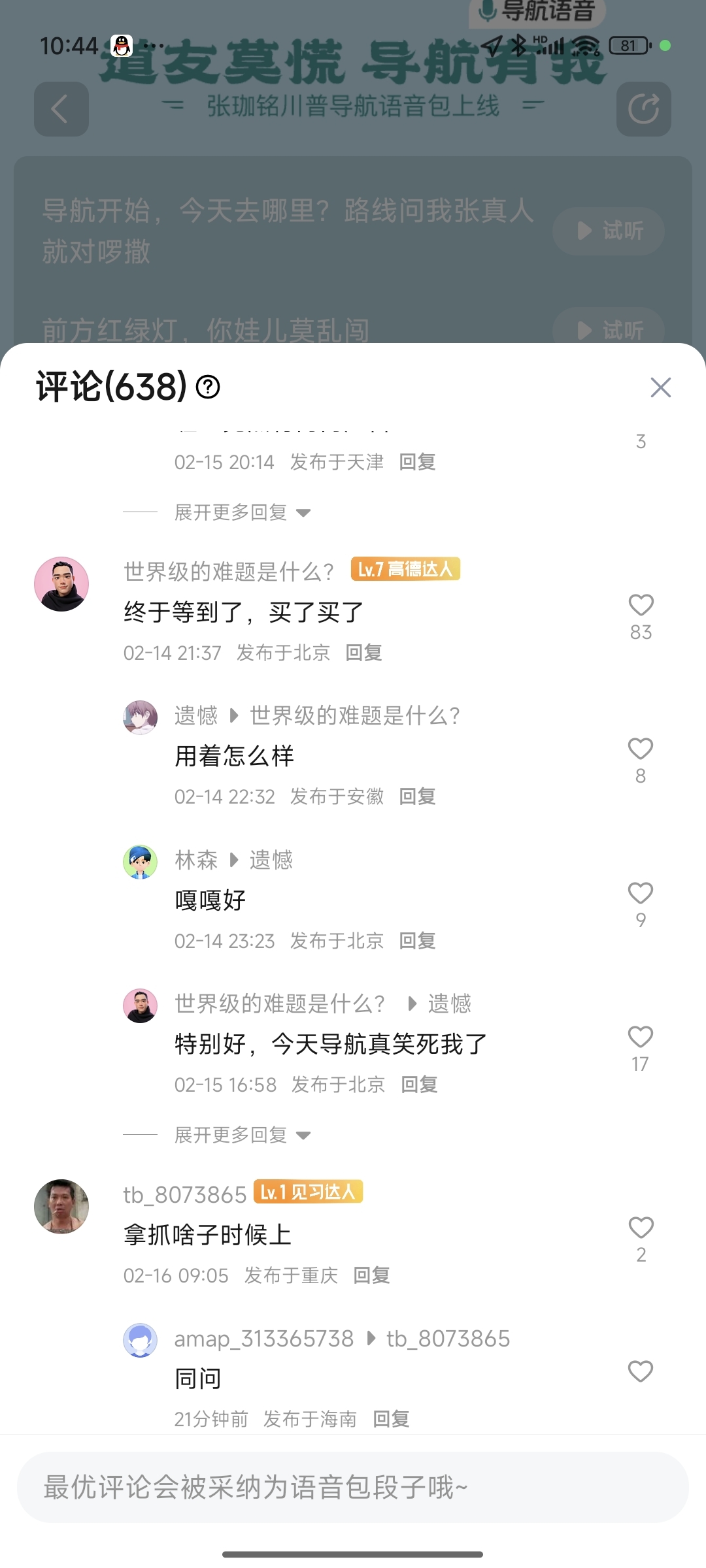Open the help icon next to 评论(638)
The width and height of the screenshot is (706, 1568).
tap(208, 387)
